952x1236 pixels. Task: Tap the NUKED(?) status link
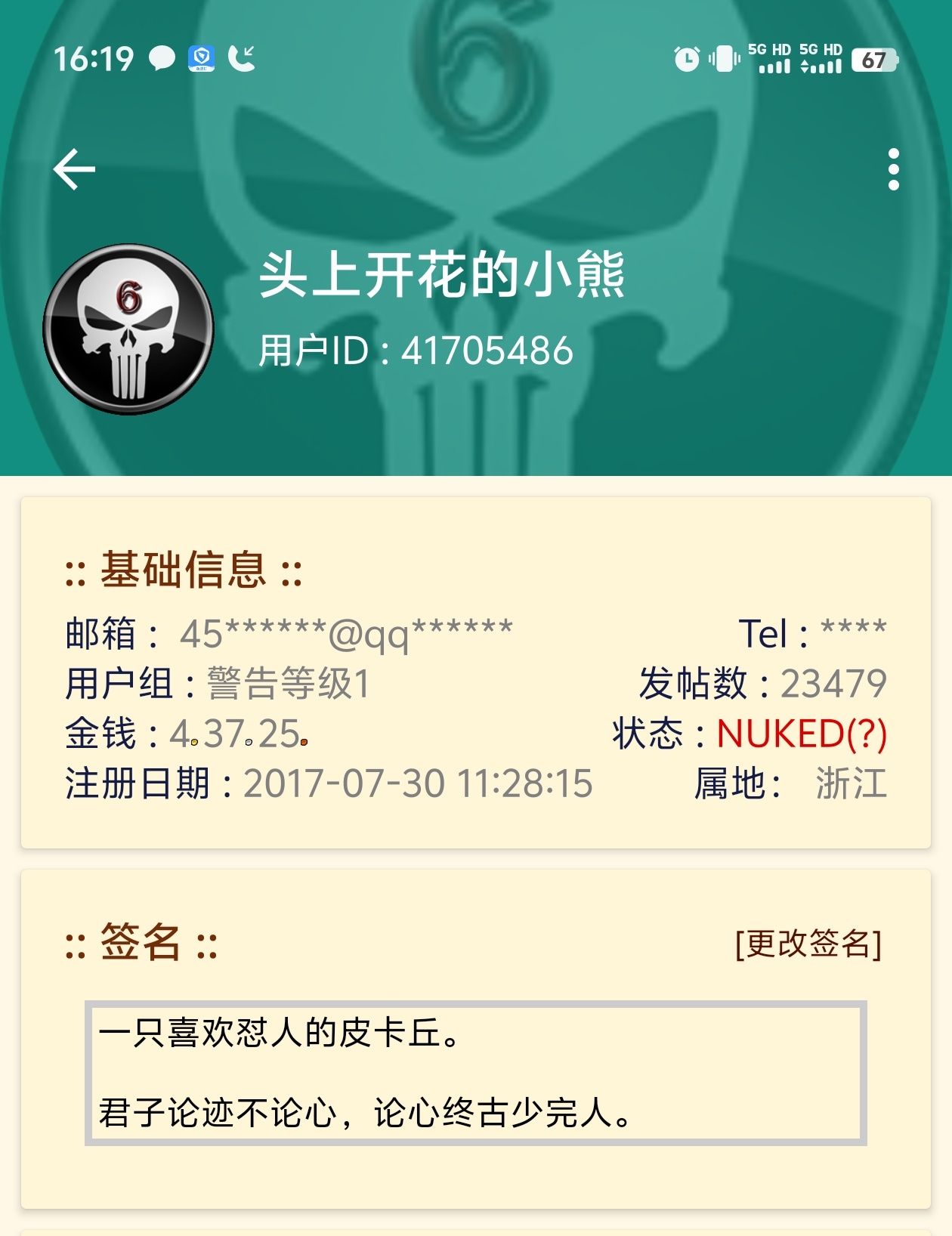click(x=802, y=734)
